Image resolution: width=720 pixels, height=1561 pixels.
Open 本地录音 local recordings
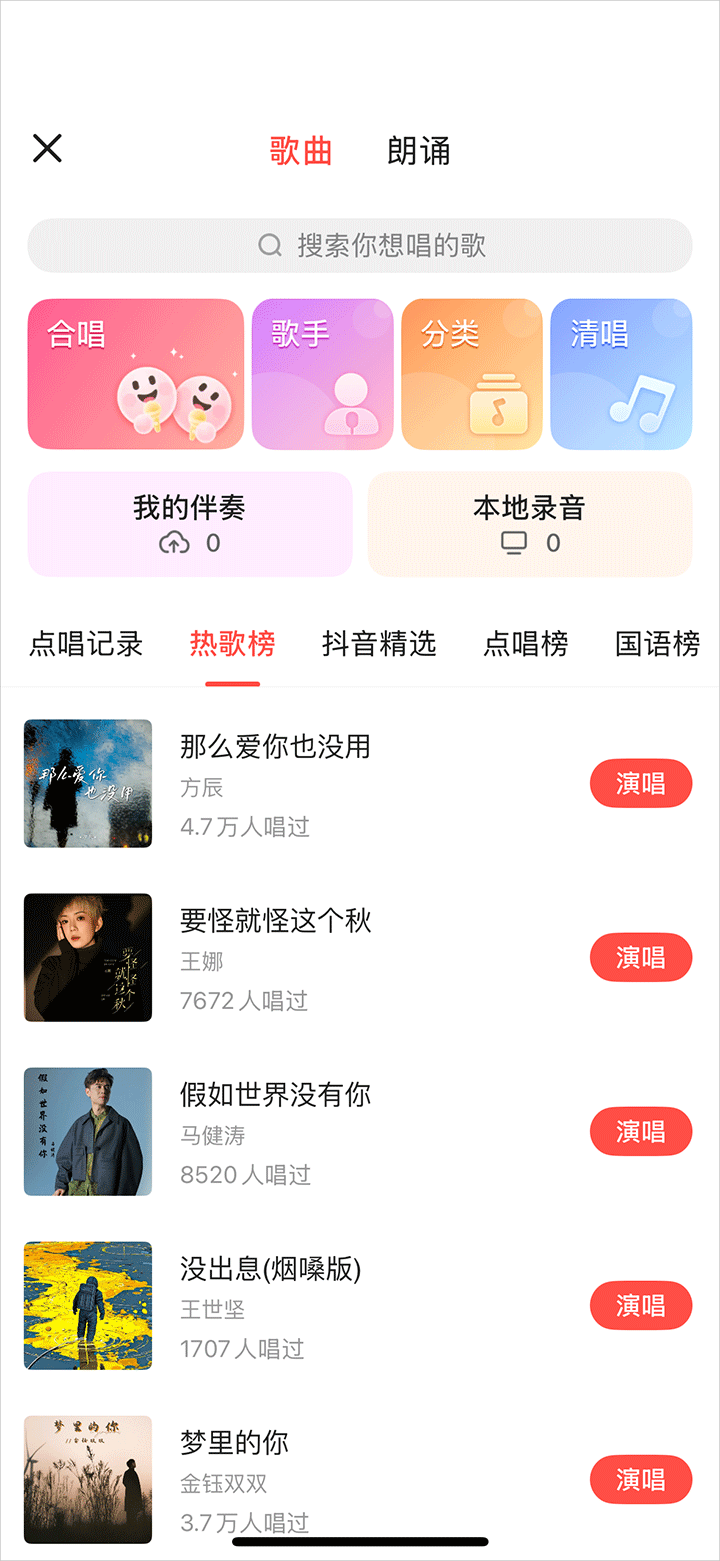[530, 524]
